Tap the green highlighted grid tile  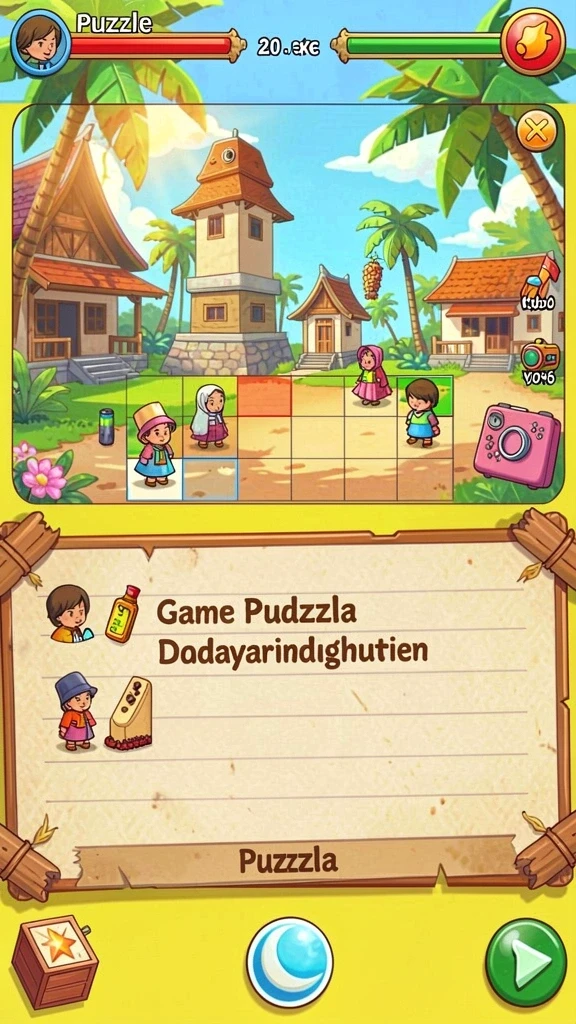(425, 396)
